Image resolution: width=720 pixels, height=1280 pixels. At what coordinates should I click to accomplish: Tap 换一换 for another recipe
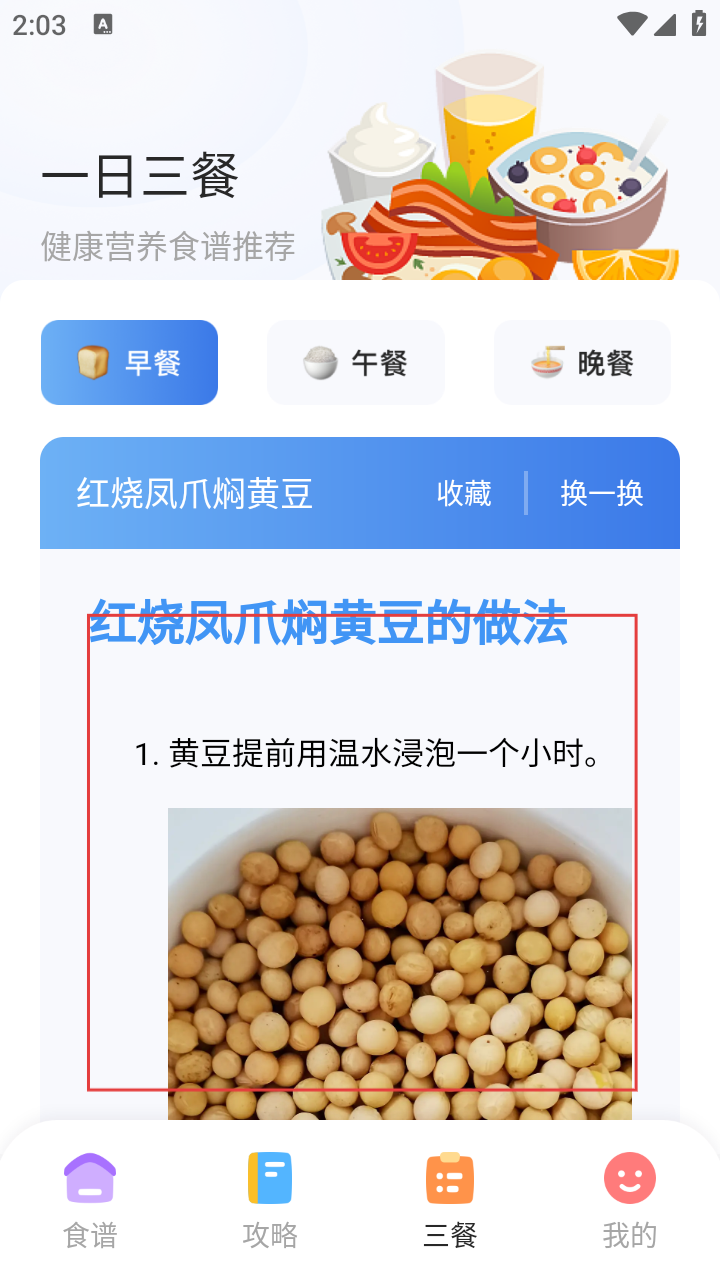click(x=602, y=493)
